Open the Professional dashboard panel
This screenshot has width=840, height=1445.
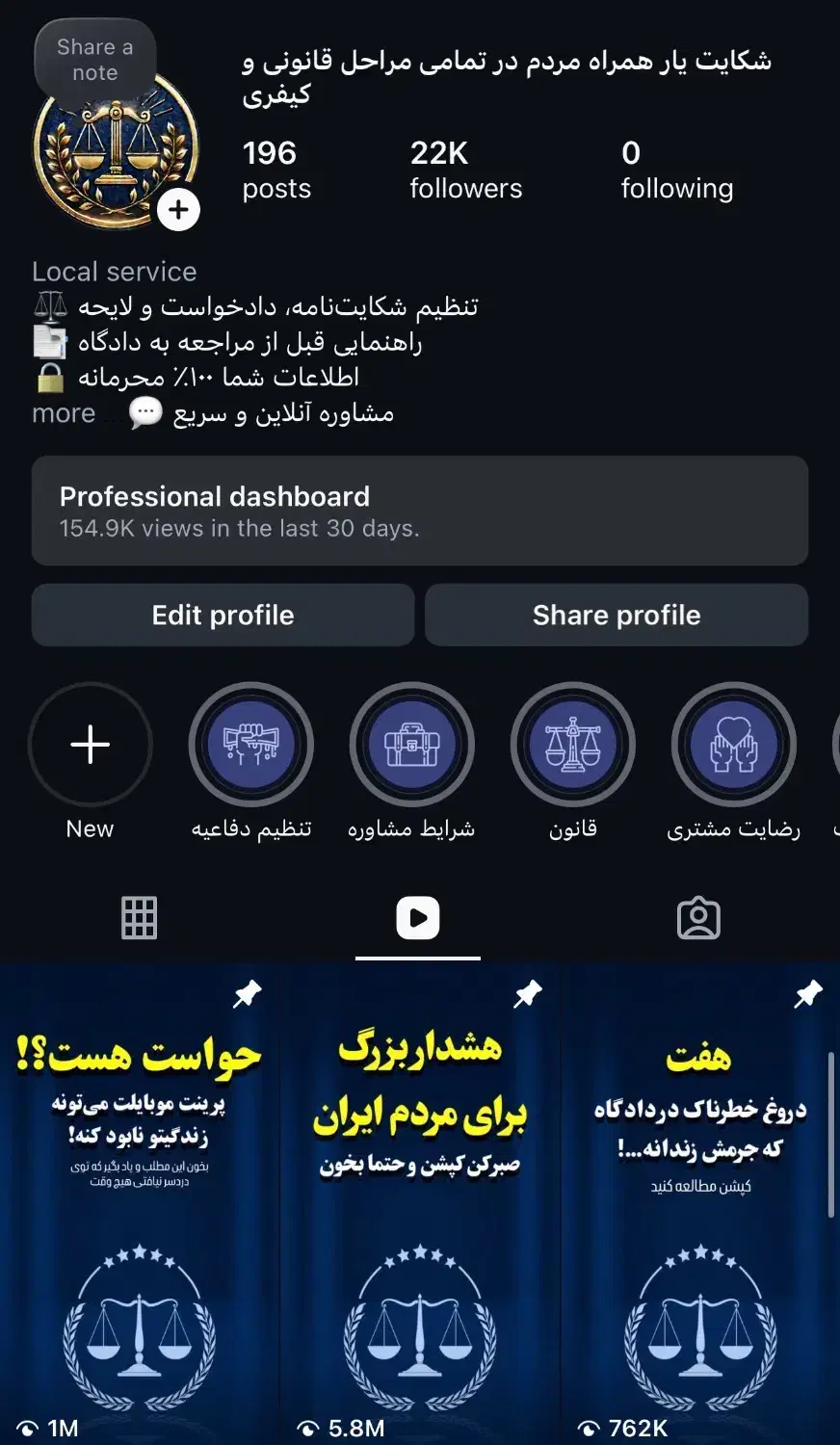click(419, 512)
